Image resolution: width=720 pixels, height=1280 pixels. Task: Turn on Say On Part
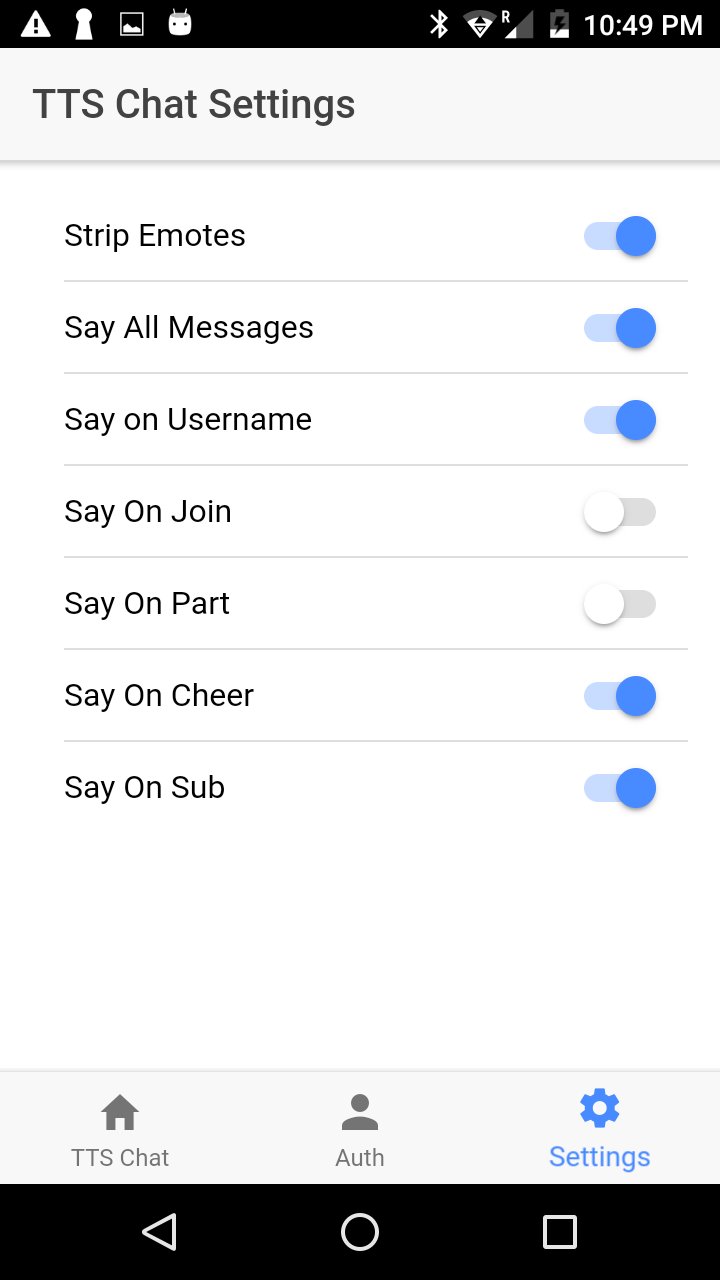coord(619,603)
